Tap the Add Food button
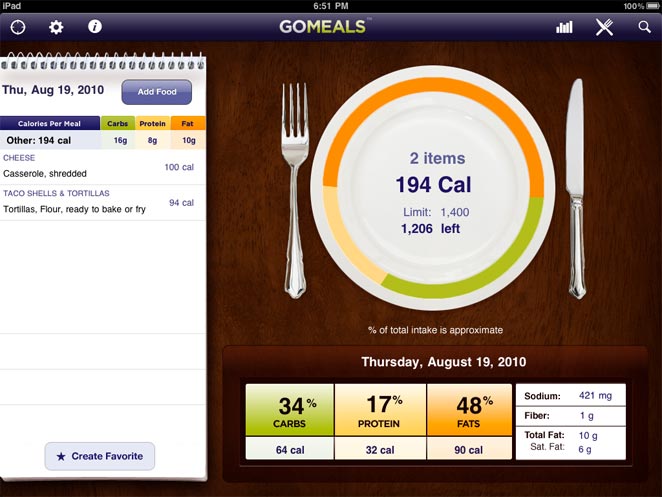Image resolution: width=662 pixels, height=497 pixels. pos(157,92)
